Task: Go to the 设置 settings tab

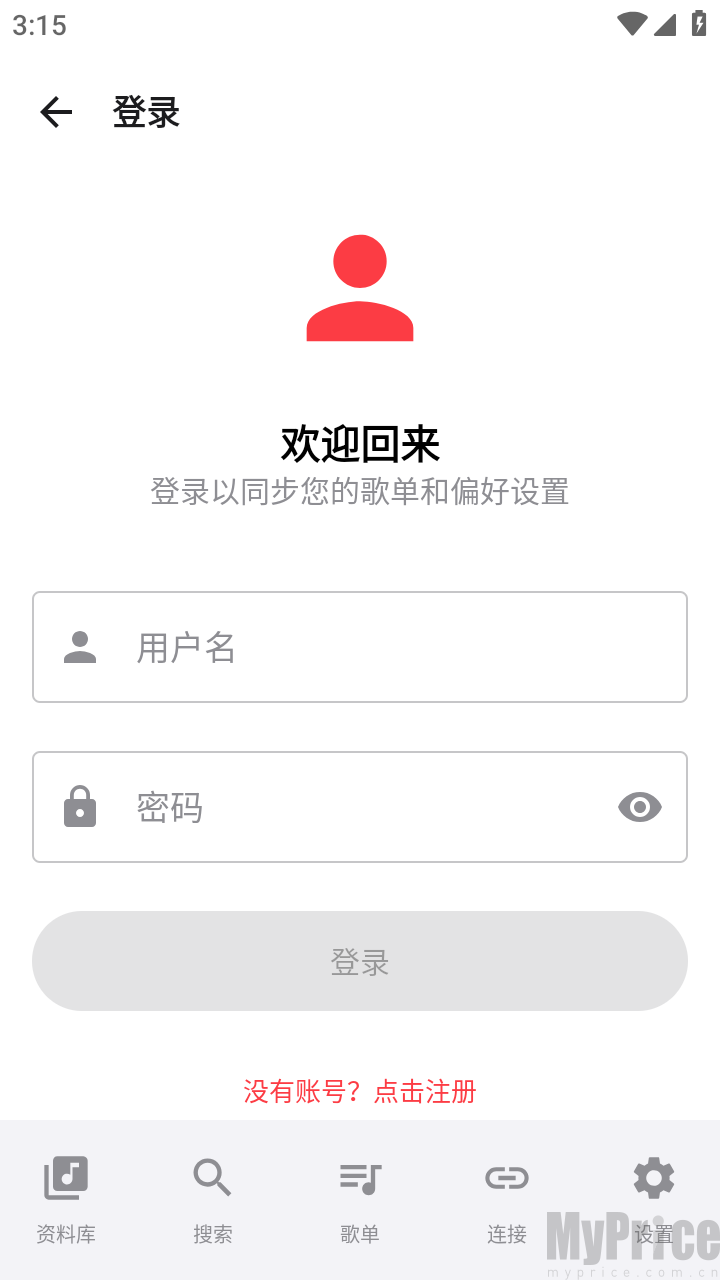Action: point(654,1200)
